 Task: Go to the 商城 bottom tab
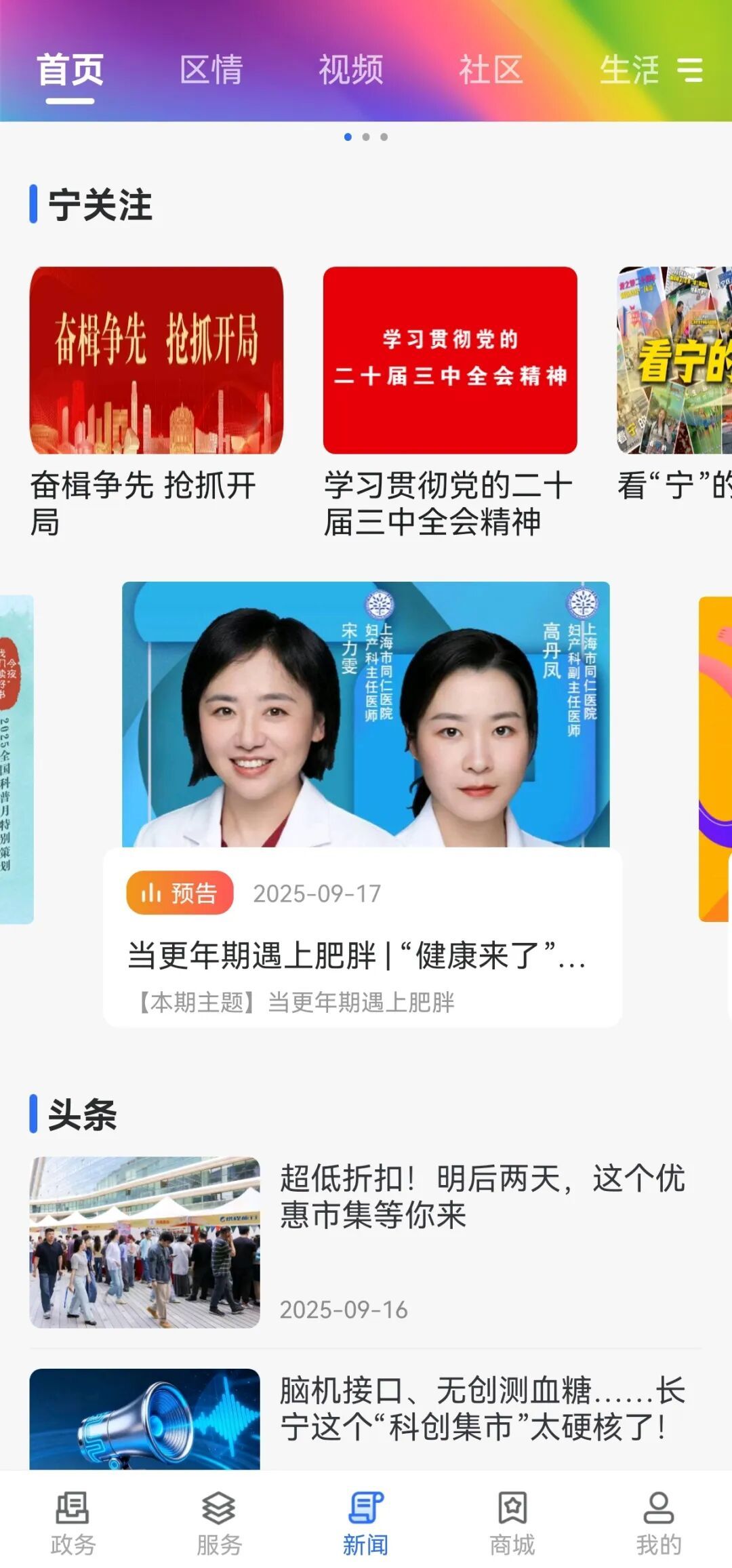512,1521
